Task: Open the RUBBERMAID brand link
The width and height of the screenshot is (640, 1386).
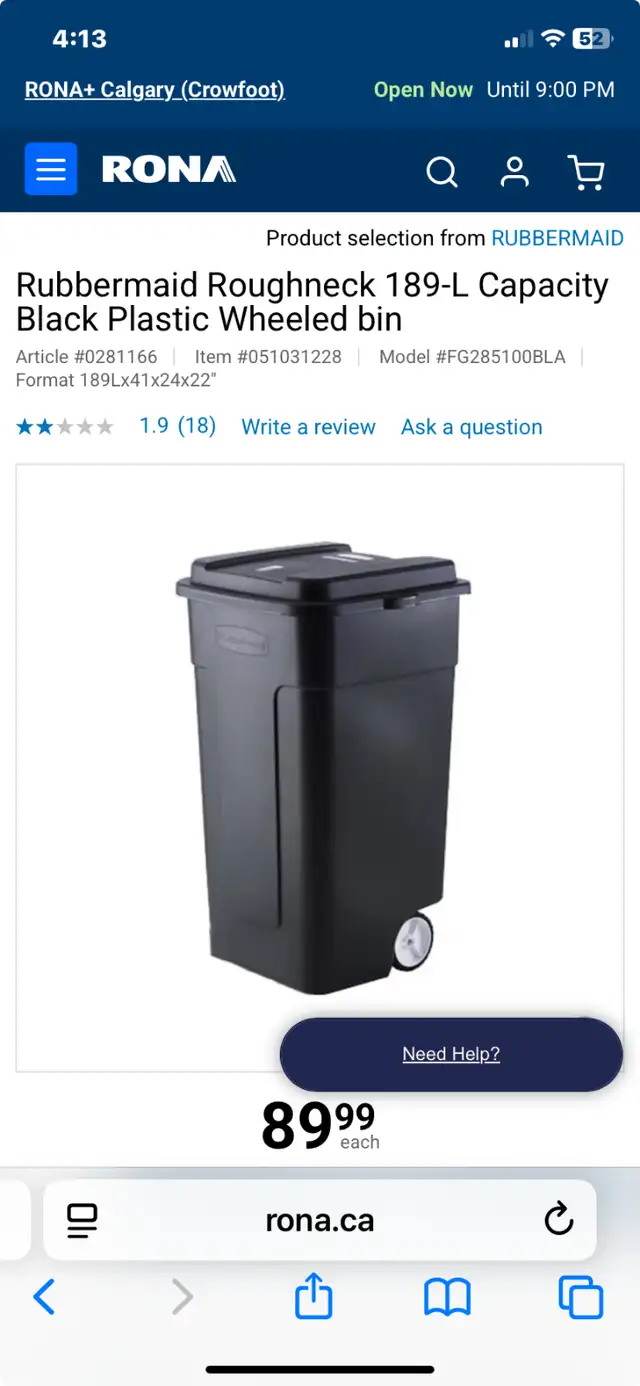Action: coord(557,238)
